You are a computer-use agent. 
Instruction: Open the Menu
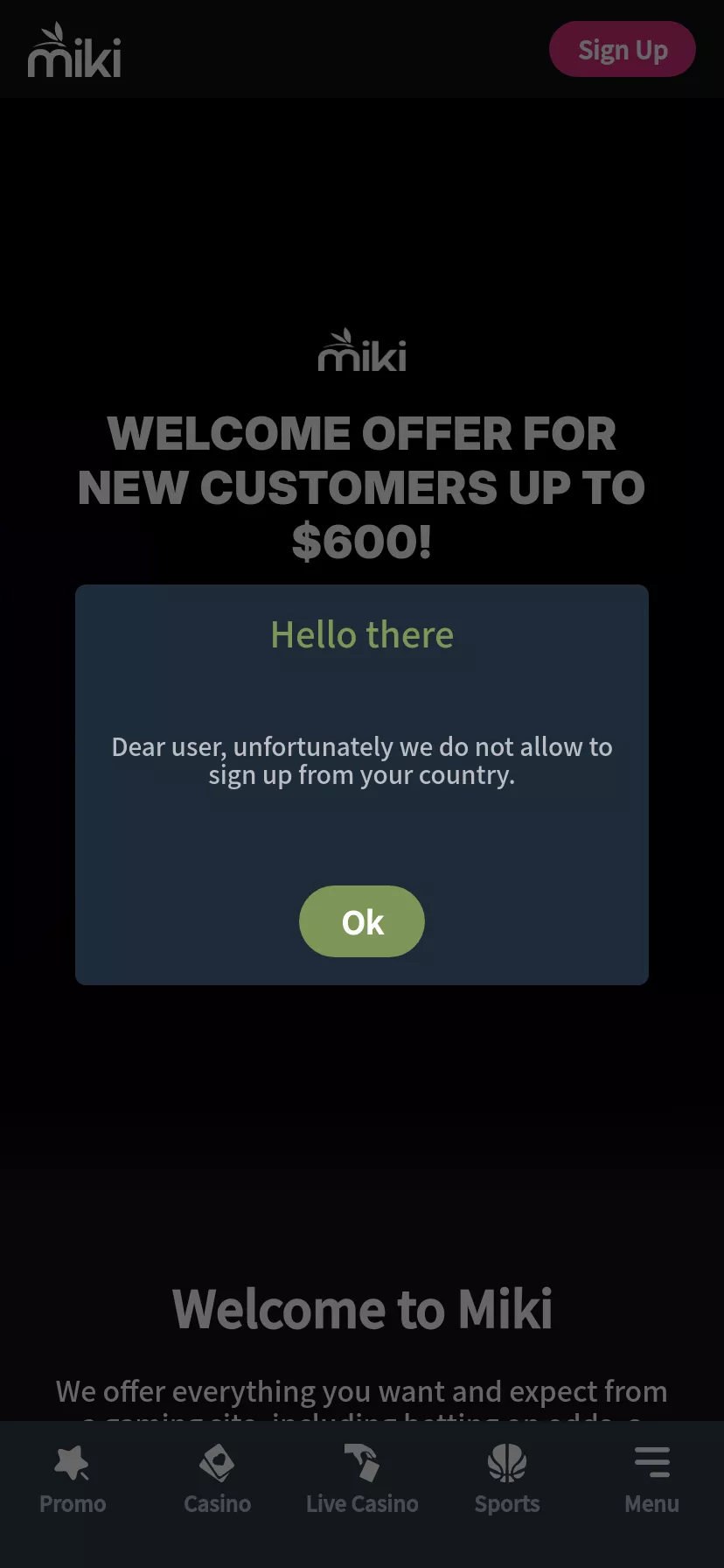click(651, 1479)
